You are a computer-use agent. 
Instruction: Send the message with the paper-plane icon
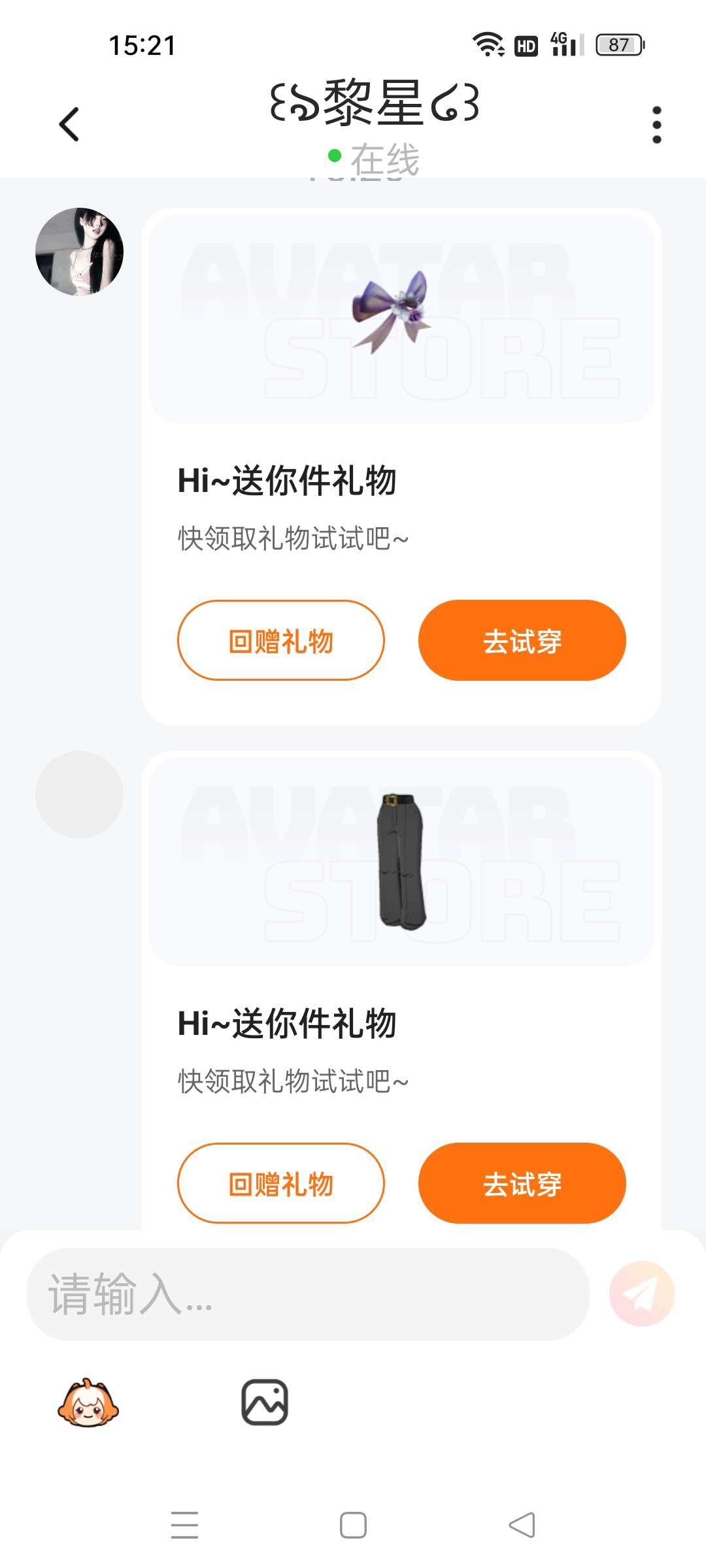click(641, 1294)
